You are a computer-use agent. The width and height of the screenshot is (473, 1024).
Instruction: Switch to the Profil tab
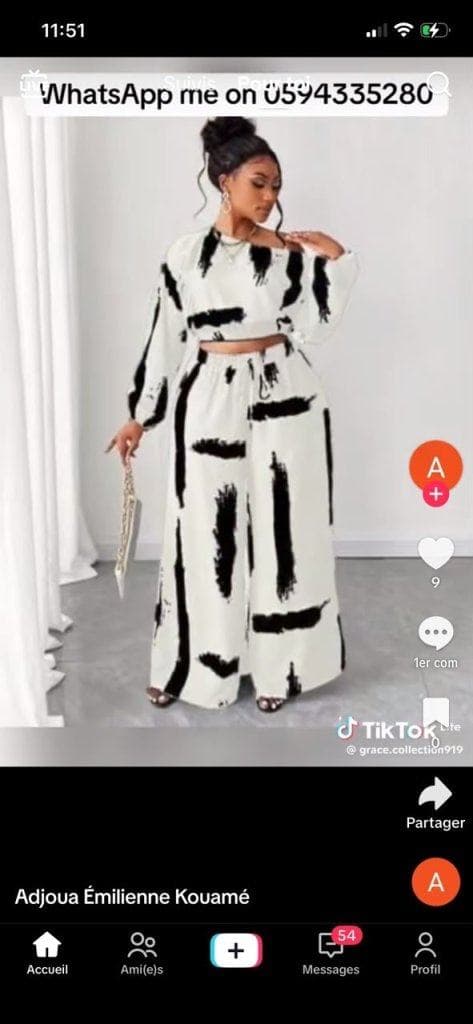tap(425, 953)
